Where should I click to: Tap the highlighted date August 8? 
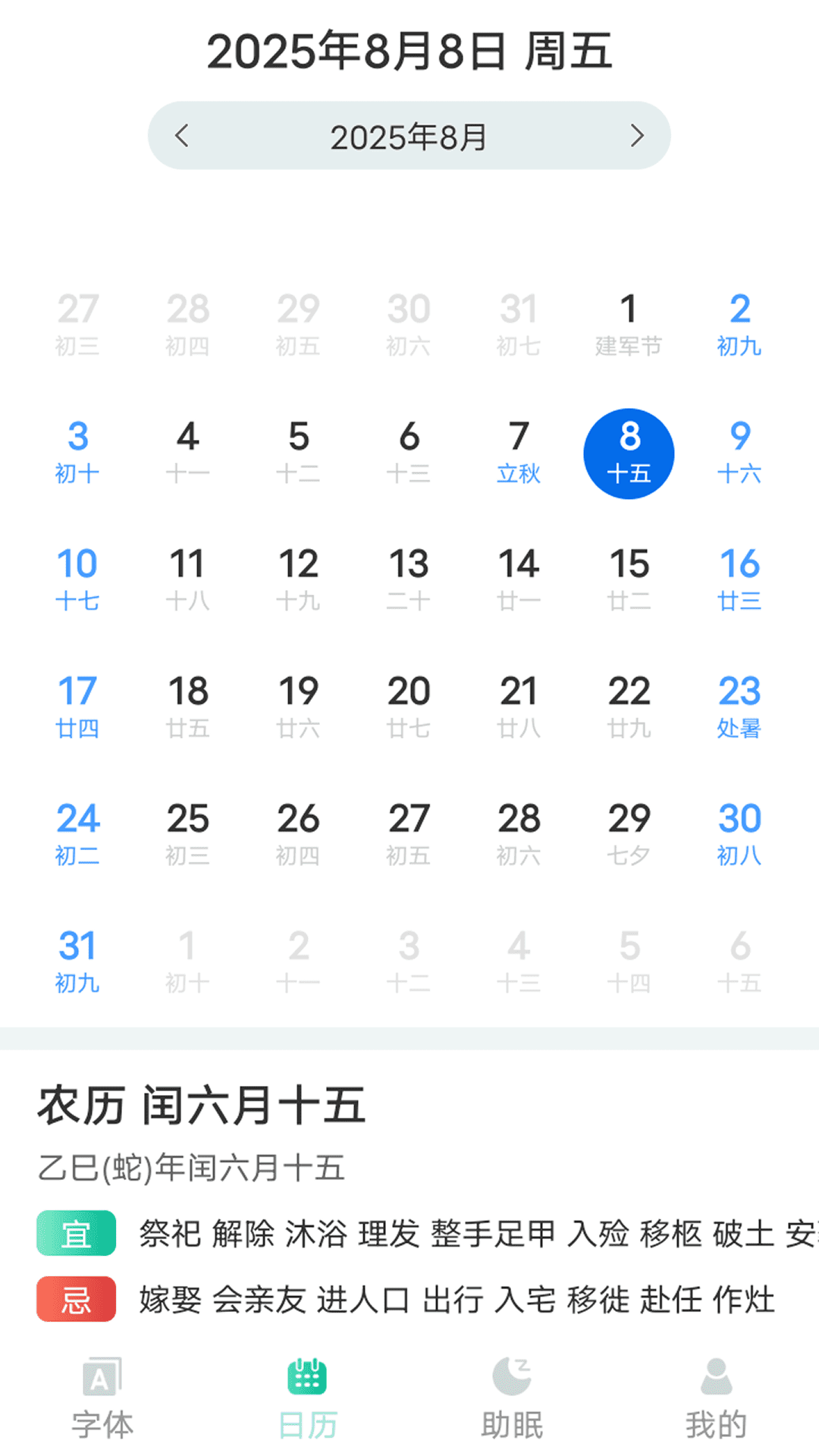[x=629, y=453]
